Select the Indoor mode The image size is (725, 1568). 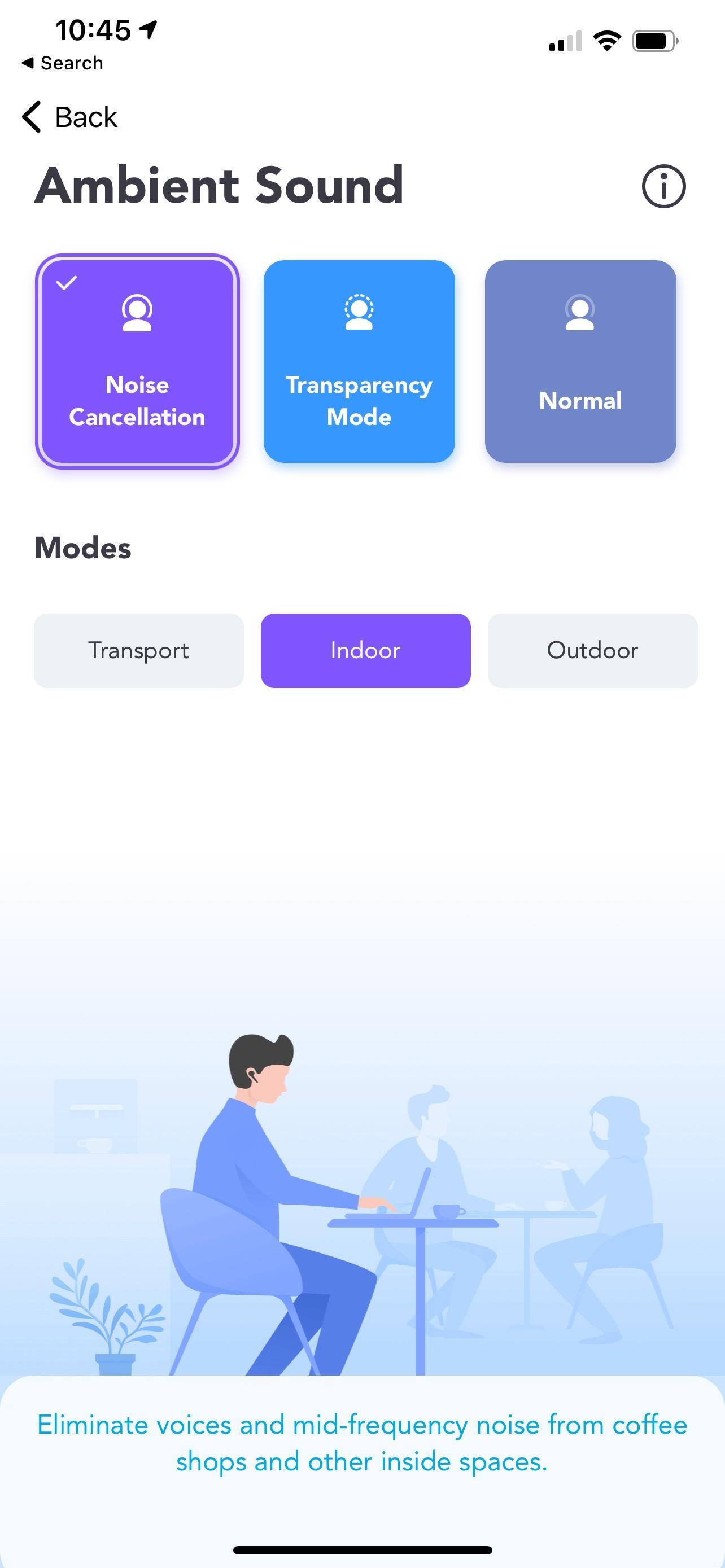tap(365, 651)
